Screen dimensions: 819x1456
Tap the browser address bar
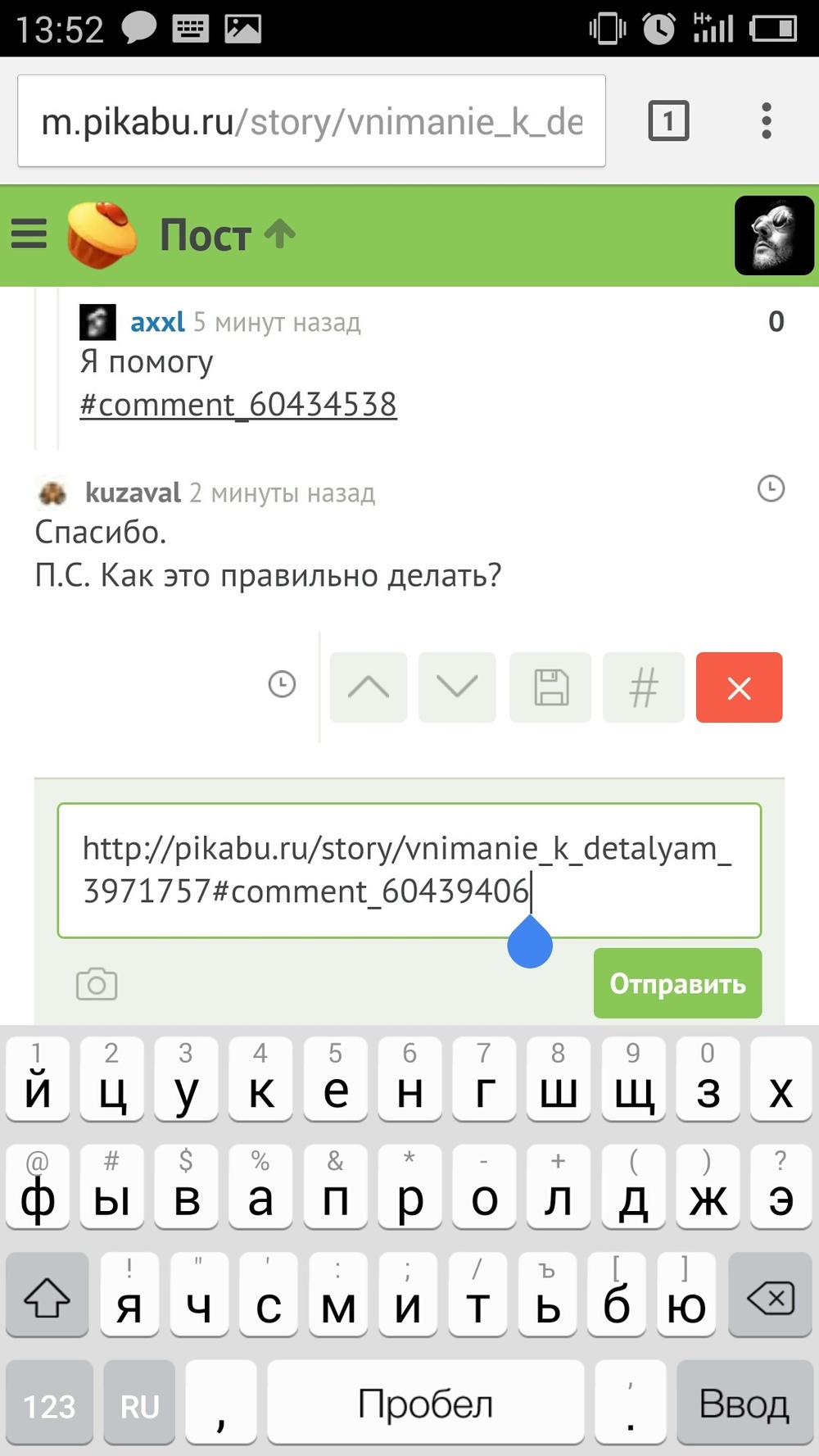pyautogui.click(x=311, y=121)
